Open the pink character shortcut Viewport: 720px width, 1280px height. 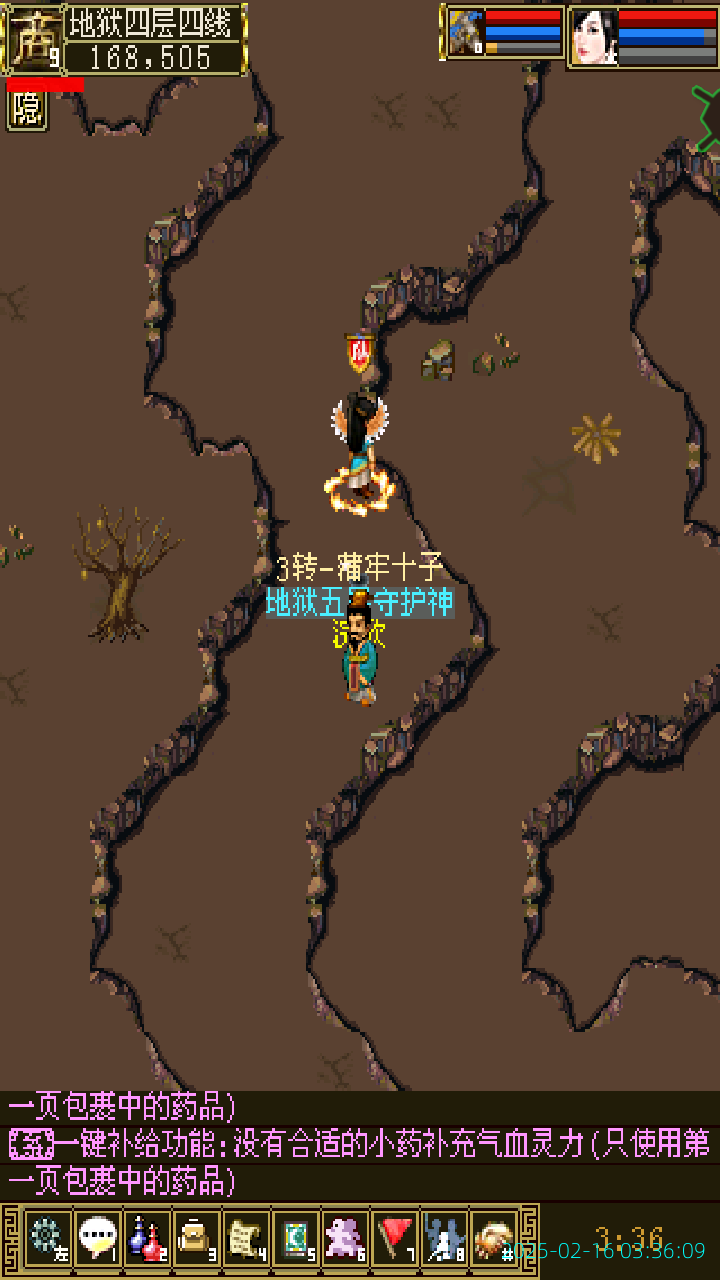coord(345,1238)
